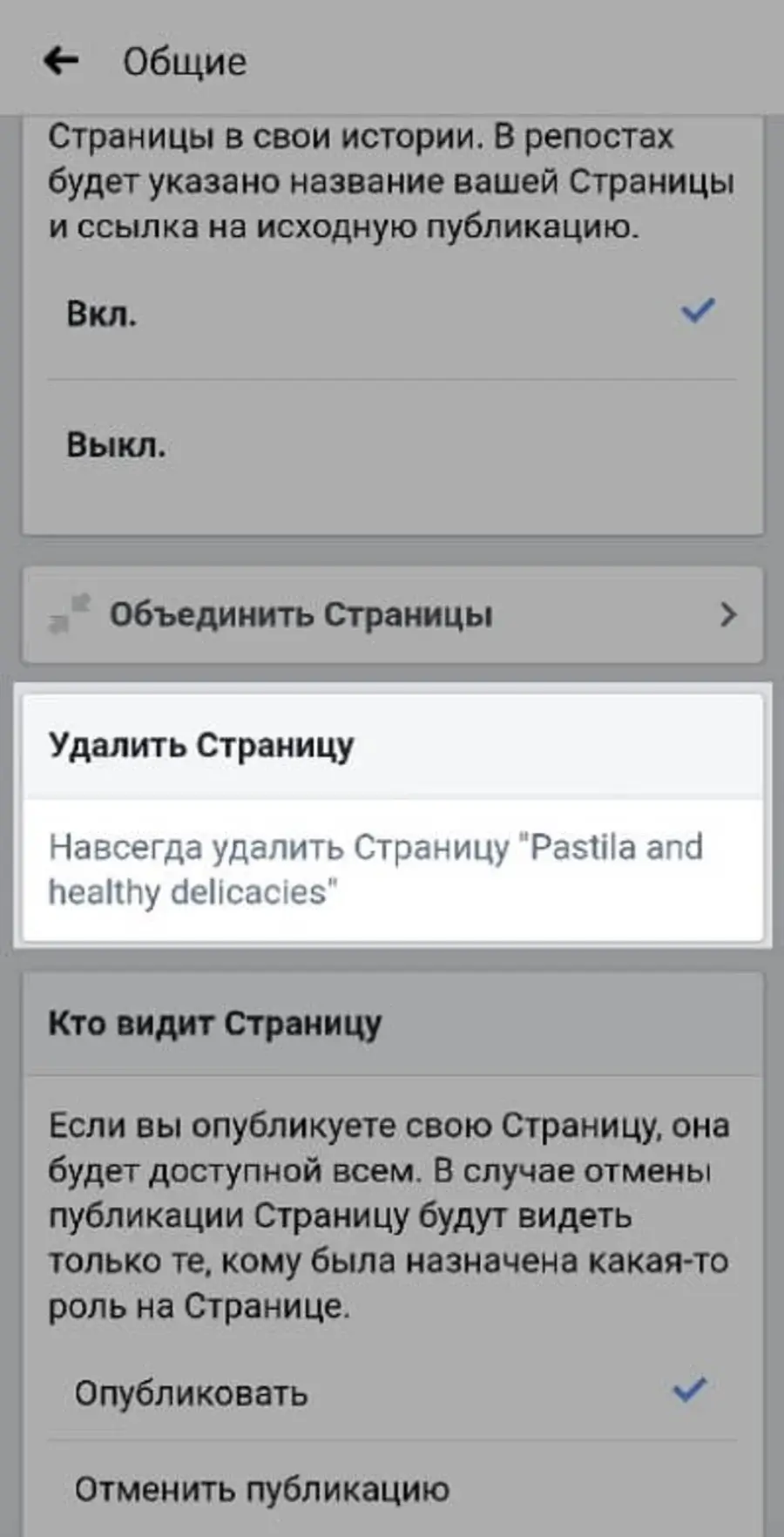Select the Вкл. option
Screen dimensions: 784x1537
coord(391,314)
